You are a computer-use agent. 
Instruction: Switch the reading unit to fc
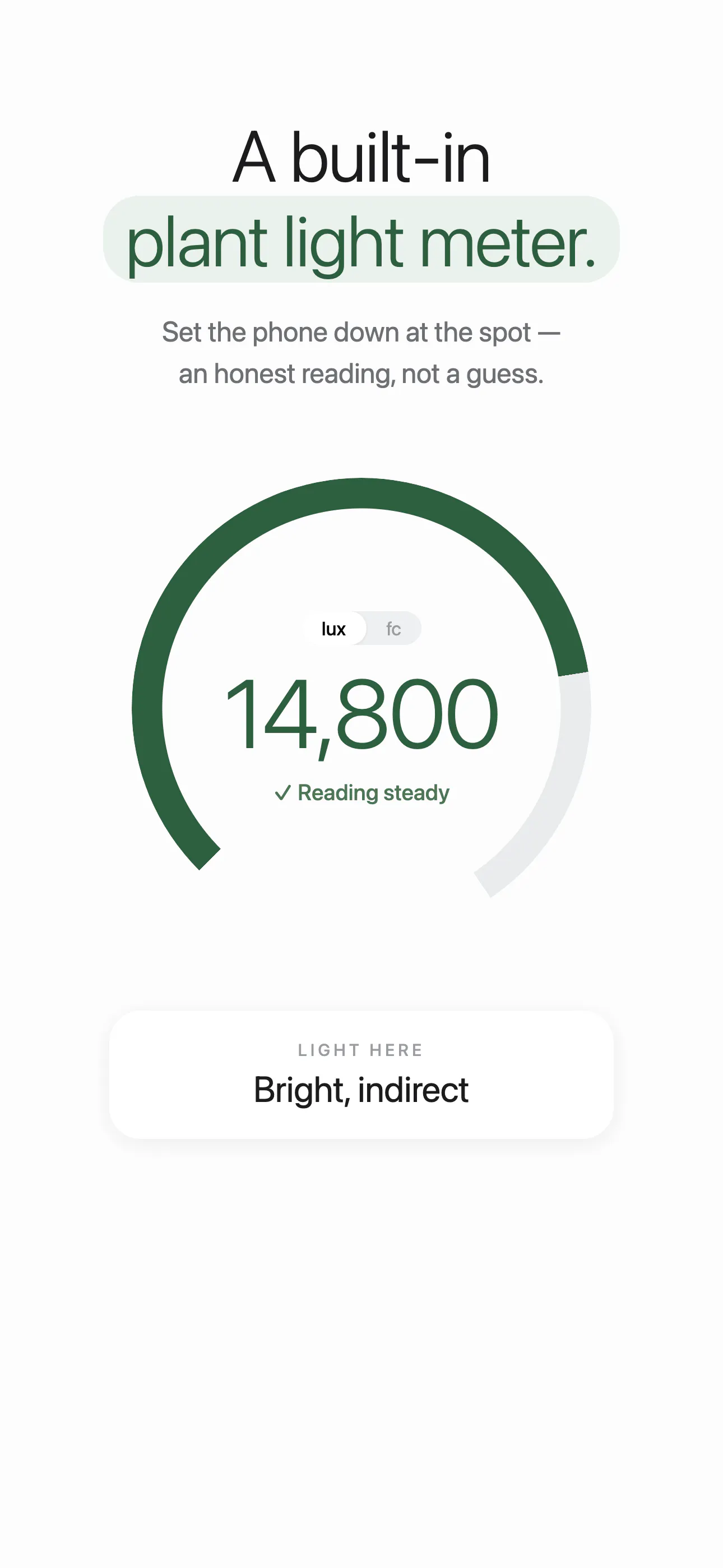point(393,628)
